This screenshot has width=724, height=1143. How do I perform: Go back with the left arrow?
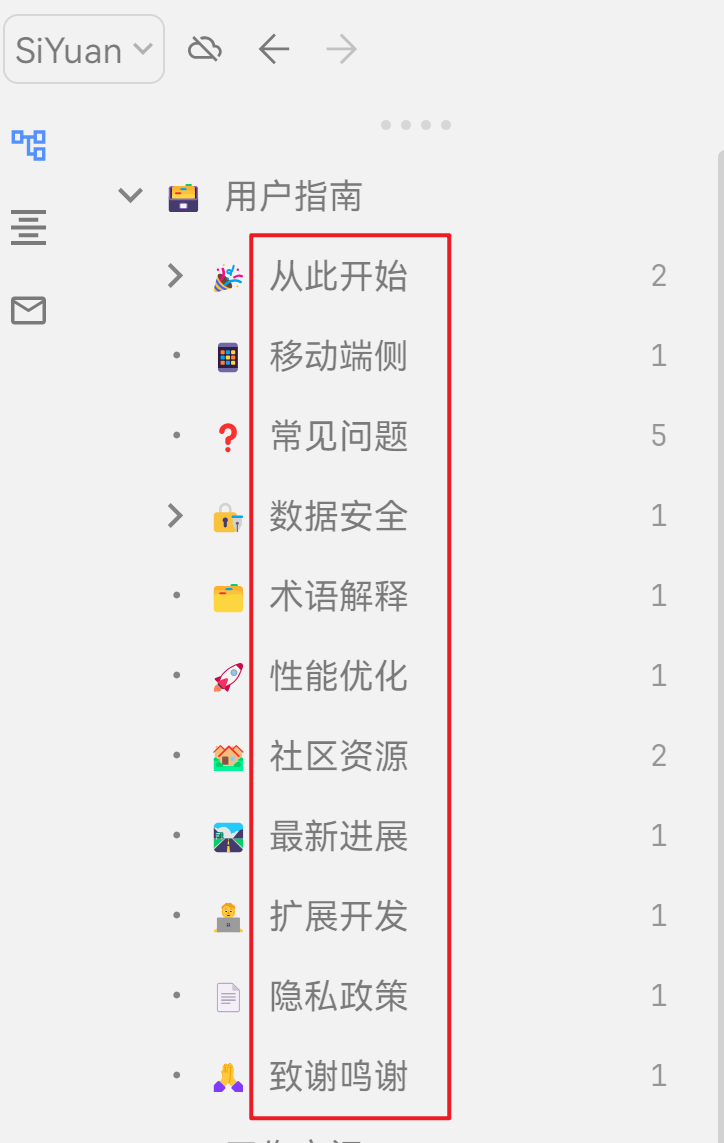273,49
